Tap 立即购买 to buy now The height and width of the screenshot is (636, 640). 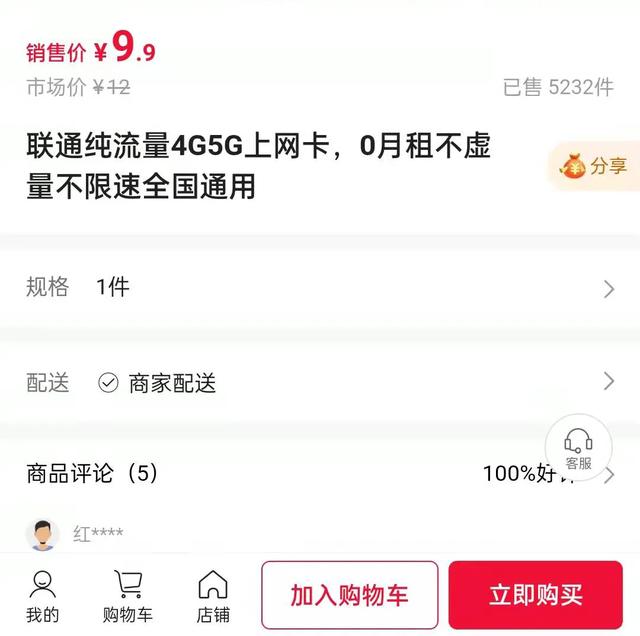pos(536,595)
